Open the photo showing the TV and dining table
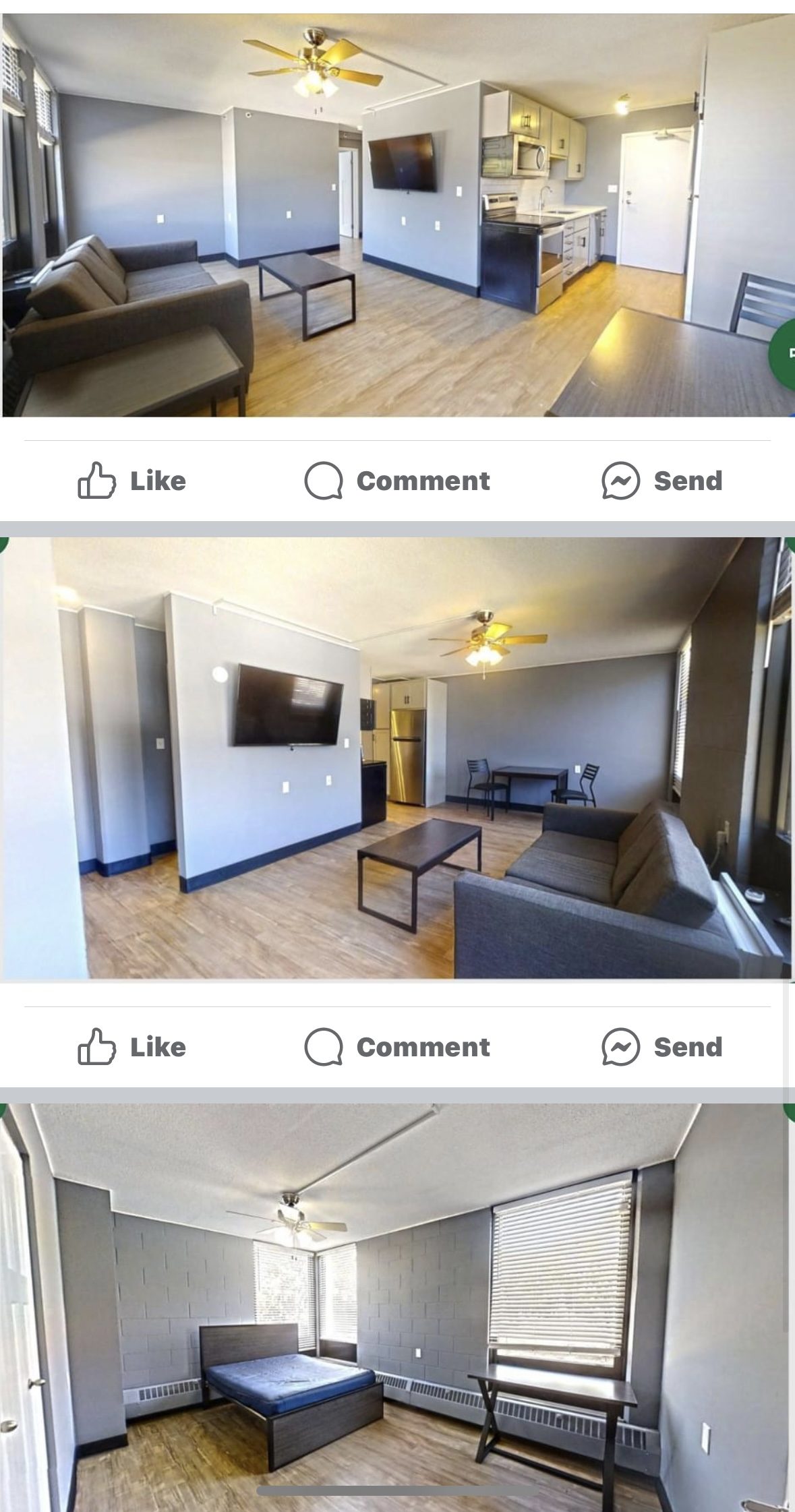The width and height of the screenshot is (795, 1512). 397,758
